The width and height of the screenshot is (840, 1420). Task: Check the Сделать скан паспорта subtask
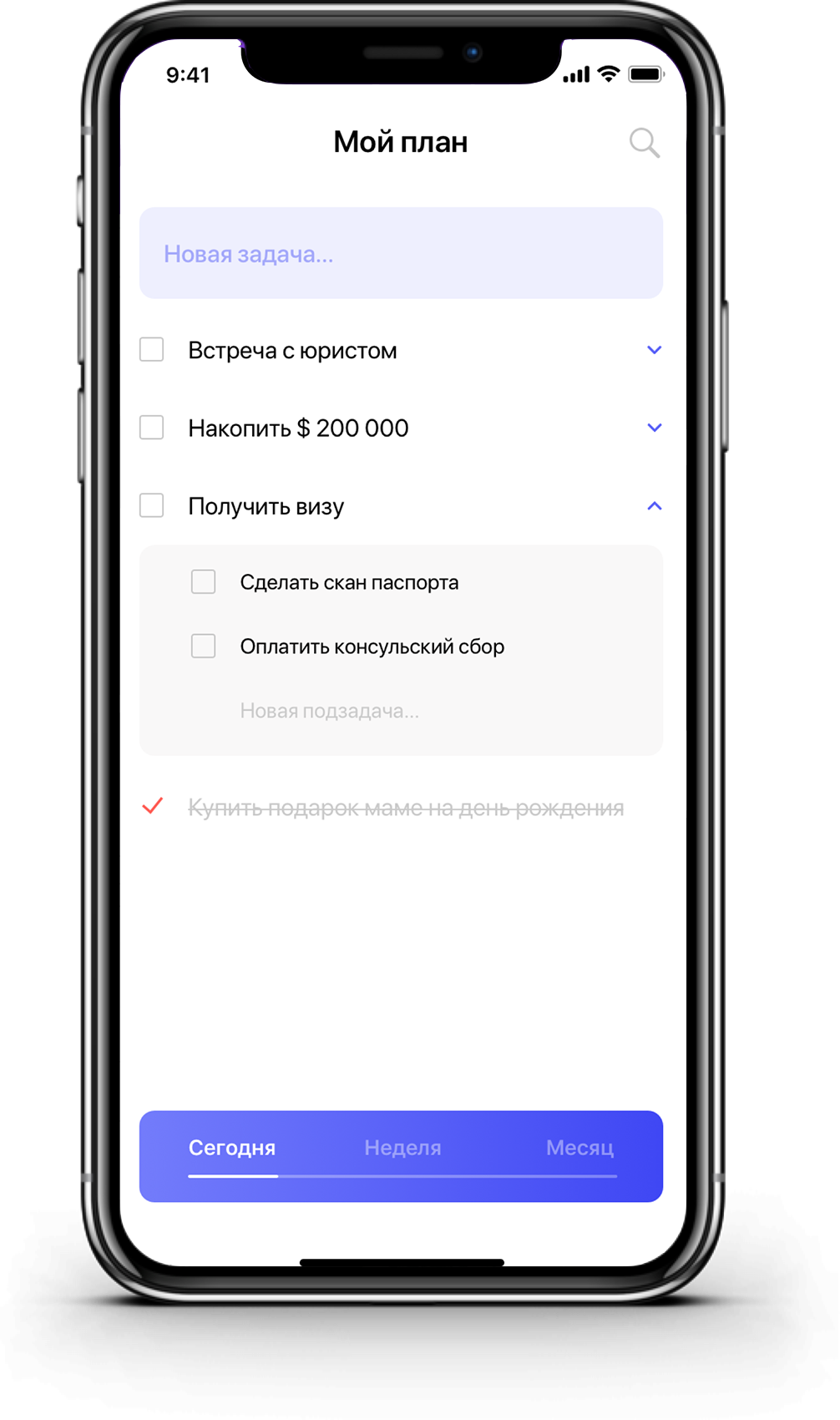click(x=204, y=581)
